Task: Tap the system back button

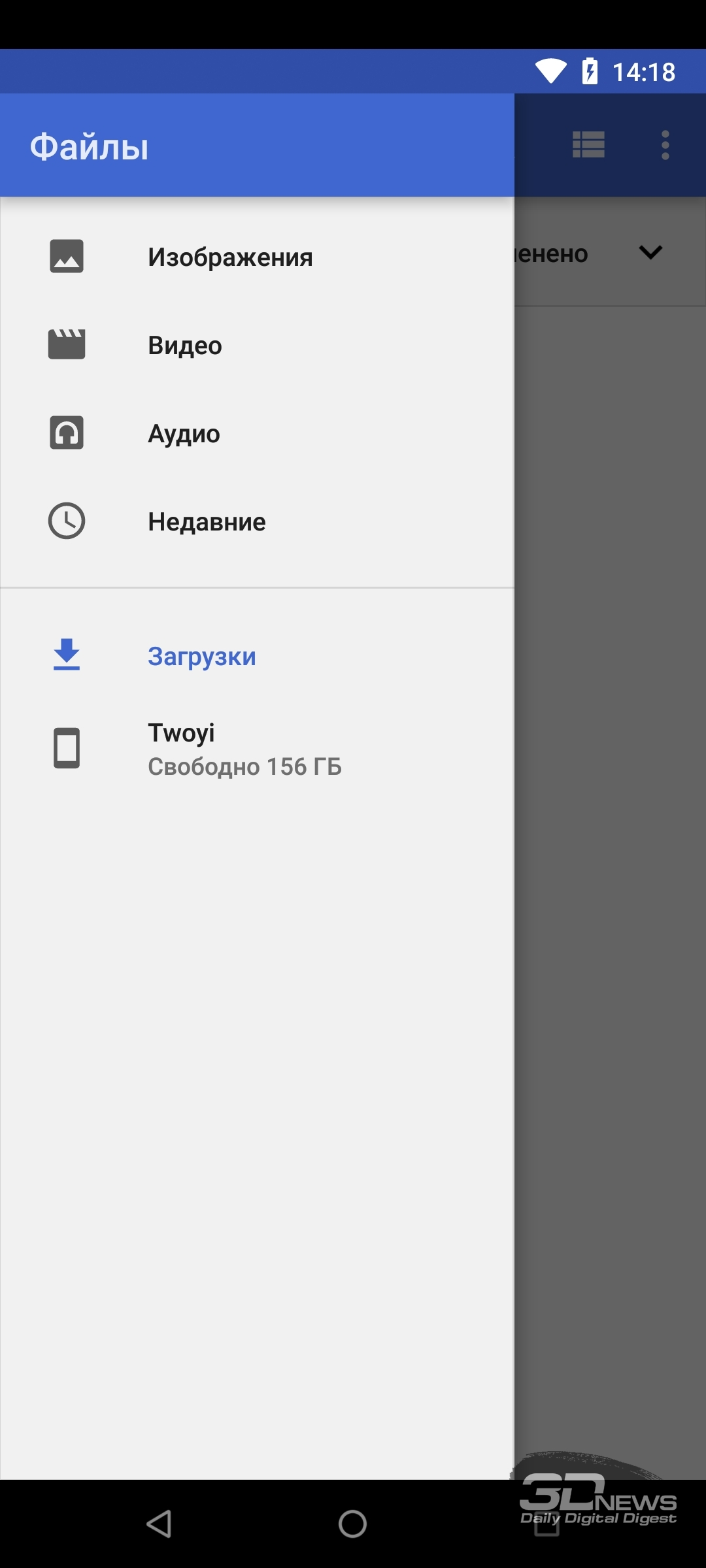Action: click(x=159, y=1524)
